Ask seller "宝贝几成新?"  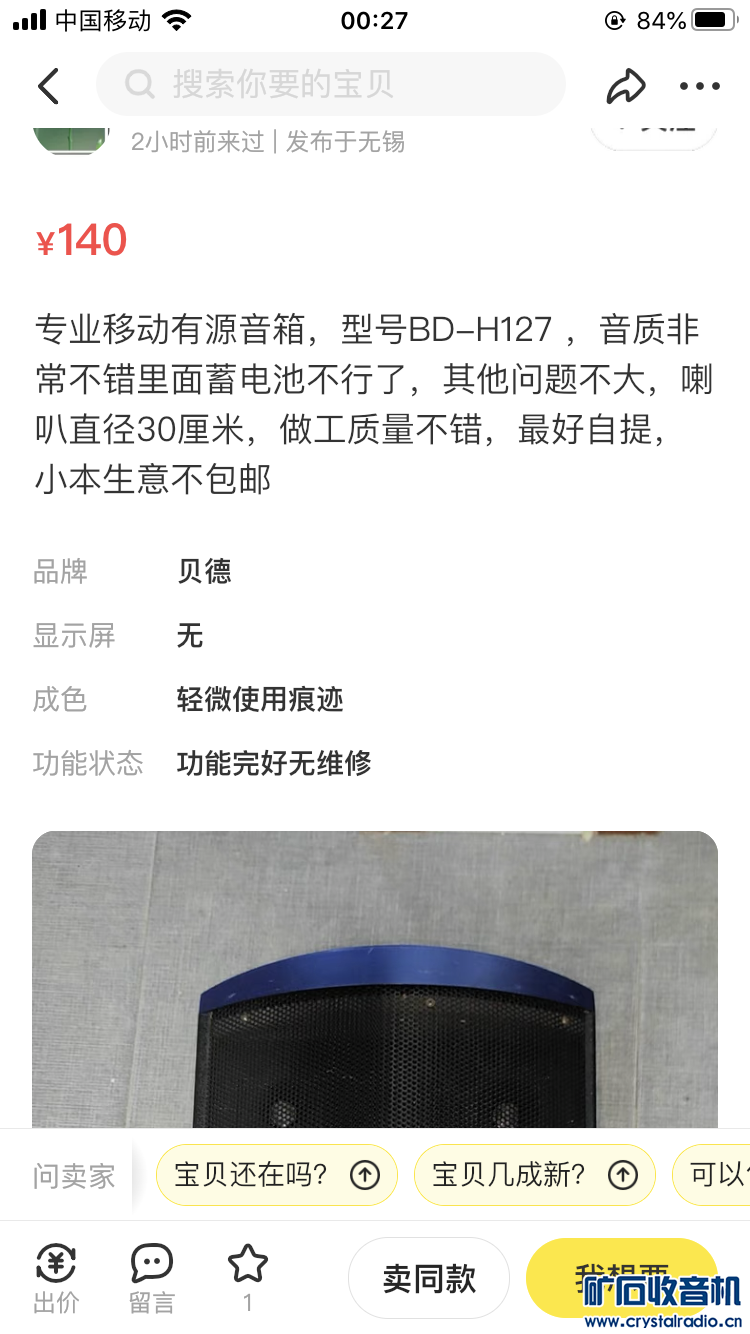coord(534,1175)
